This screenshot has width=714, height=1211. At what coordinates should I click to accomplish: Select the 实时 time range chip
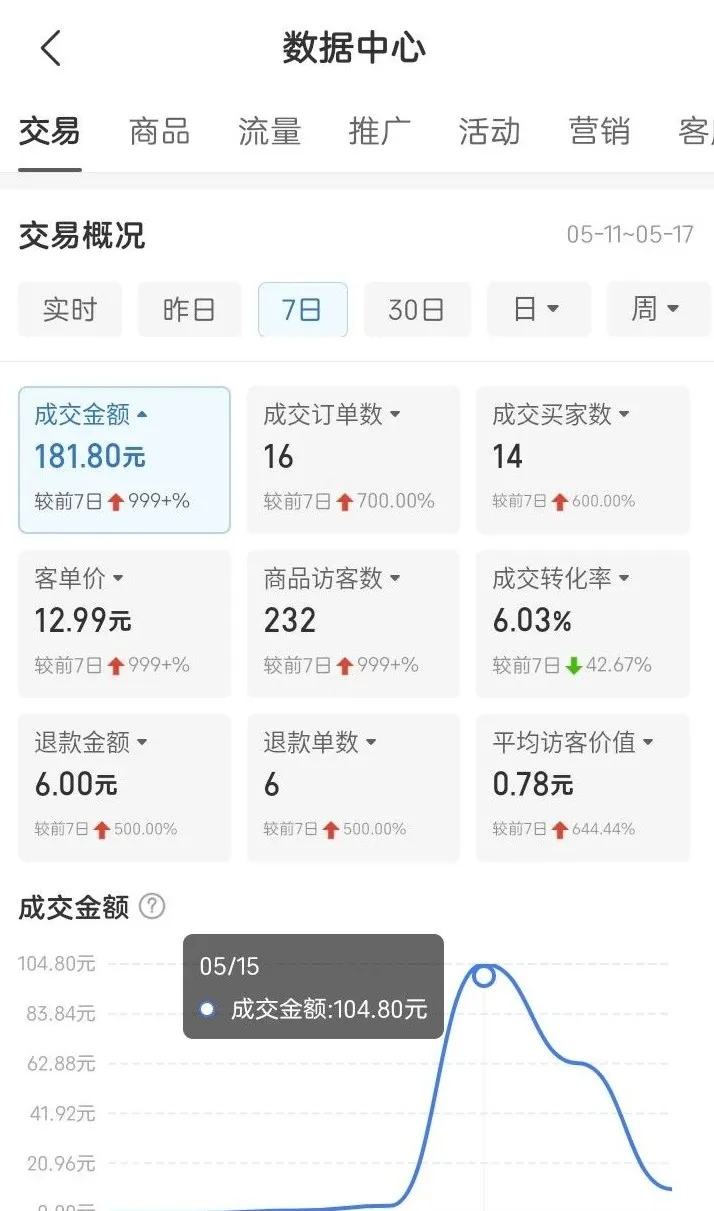(70, 309)
